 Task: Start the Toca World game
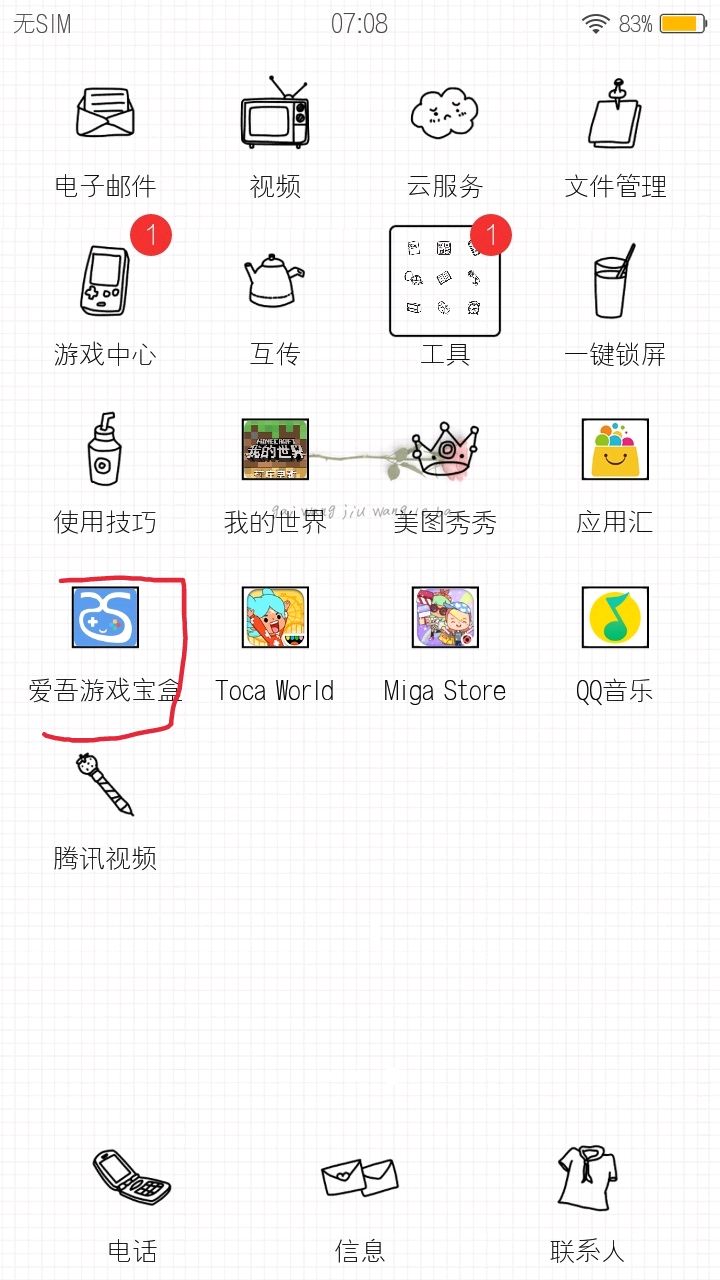[x=275, y=617]
